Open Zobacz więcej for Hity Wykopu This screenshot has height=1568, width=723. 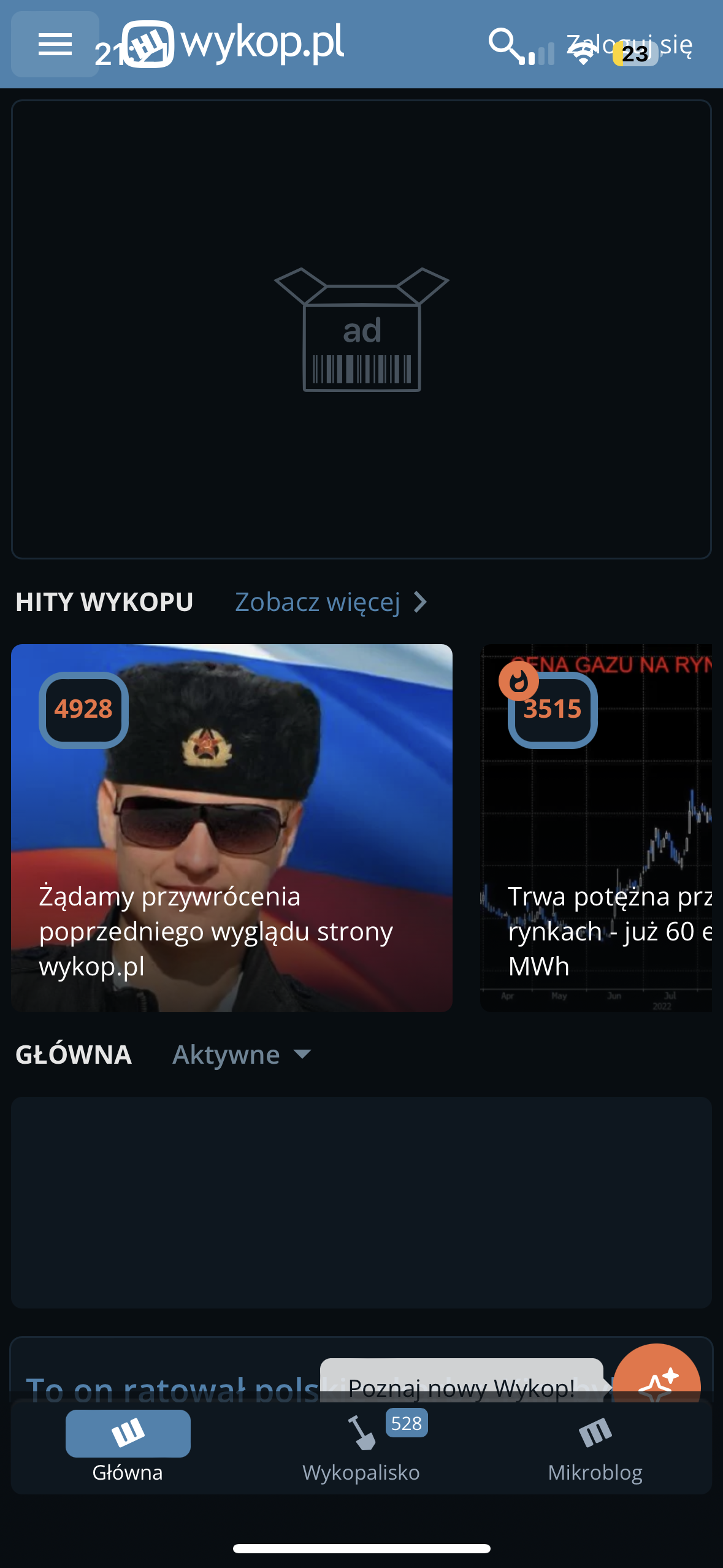pos(331,602)
